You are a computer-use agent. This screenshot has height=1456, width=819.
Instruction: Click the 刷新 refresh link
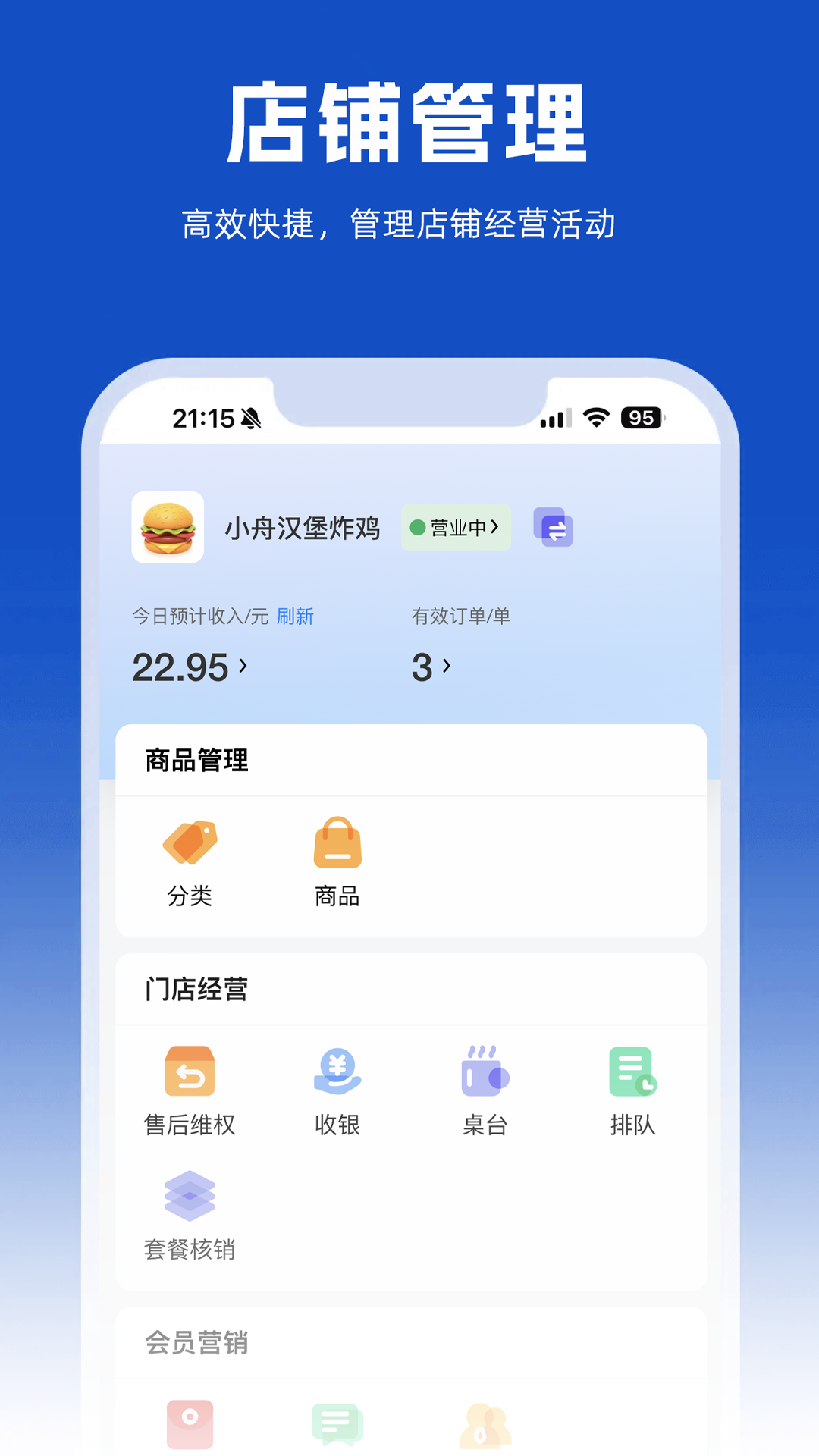pos(297,617)
